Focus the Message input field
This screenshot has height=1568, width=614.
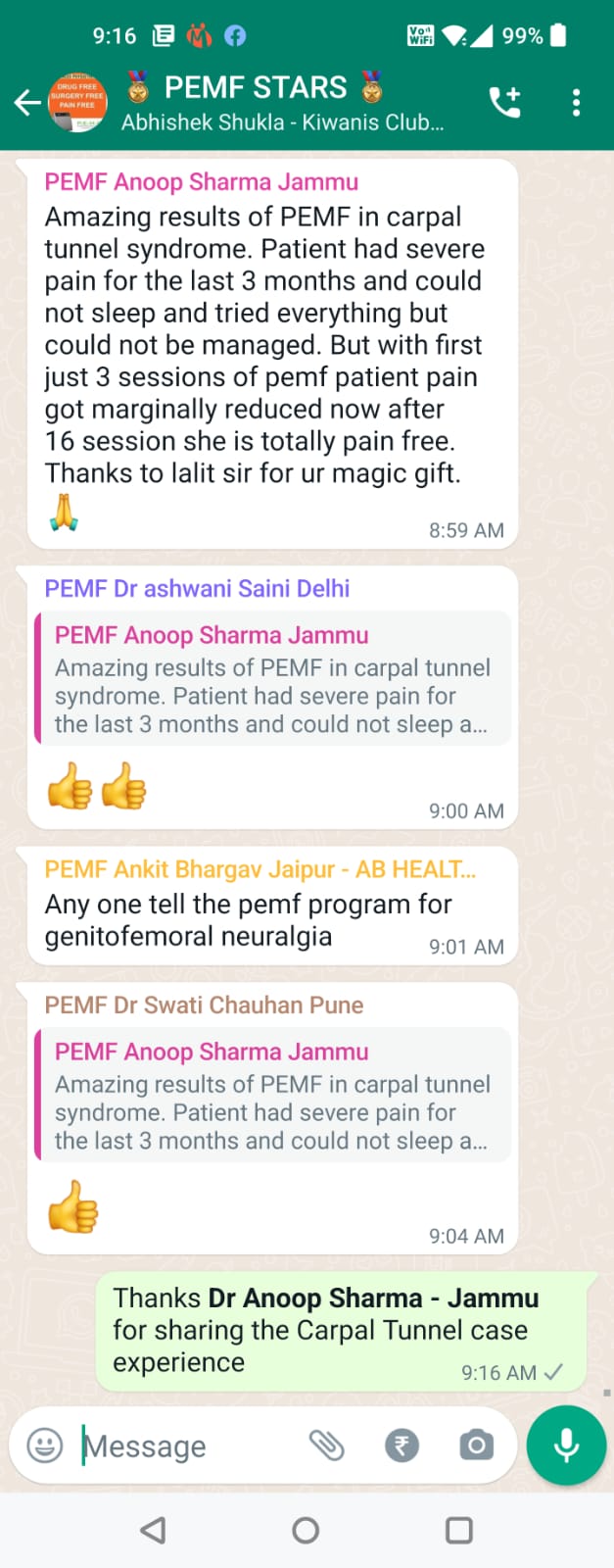186,1445
